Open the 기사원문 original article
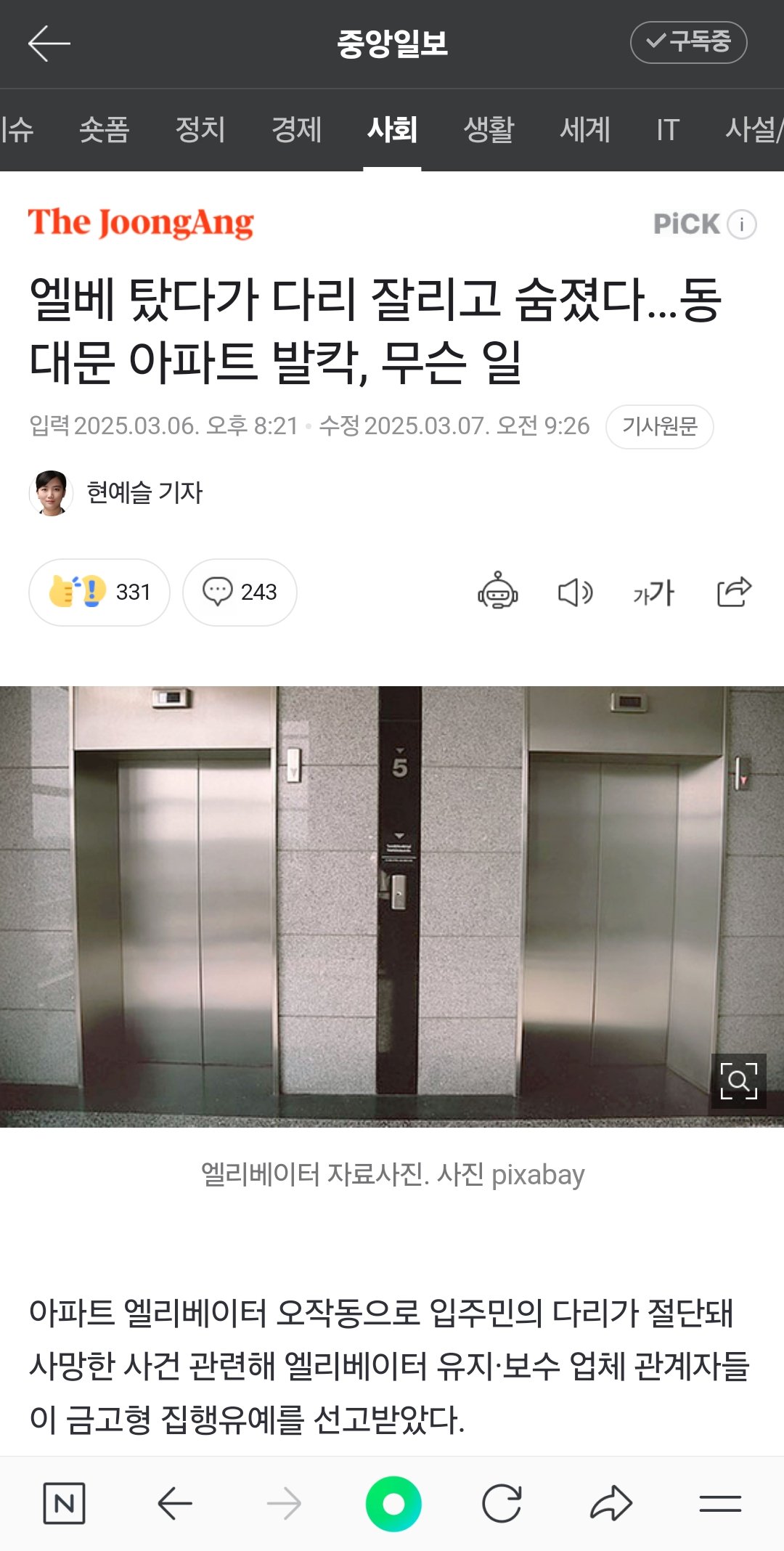The image size is (784, 1551). (659, 426)
